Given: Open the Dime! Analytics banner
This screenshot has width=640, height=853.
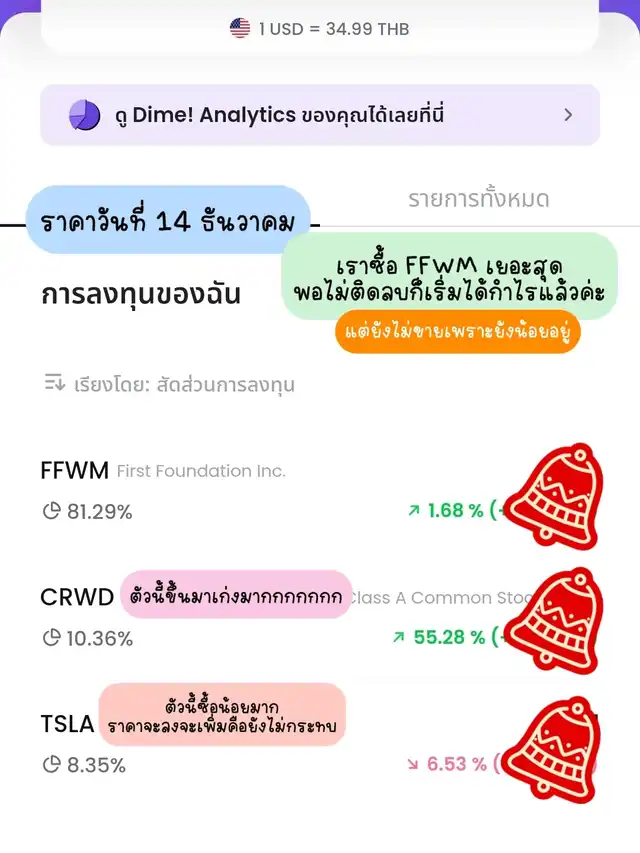Looking at the screenshot, I should [x=320, y=115].
